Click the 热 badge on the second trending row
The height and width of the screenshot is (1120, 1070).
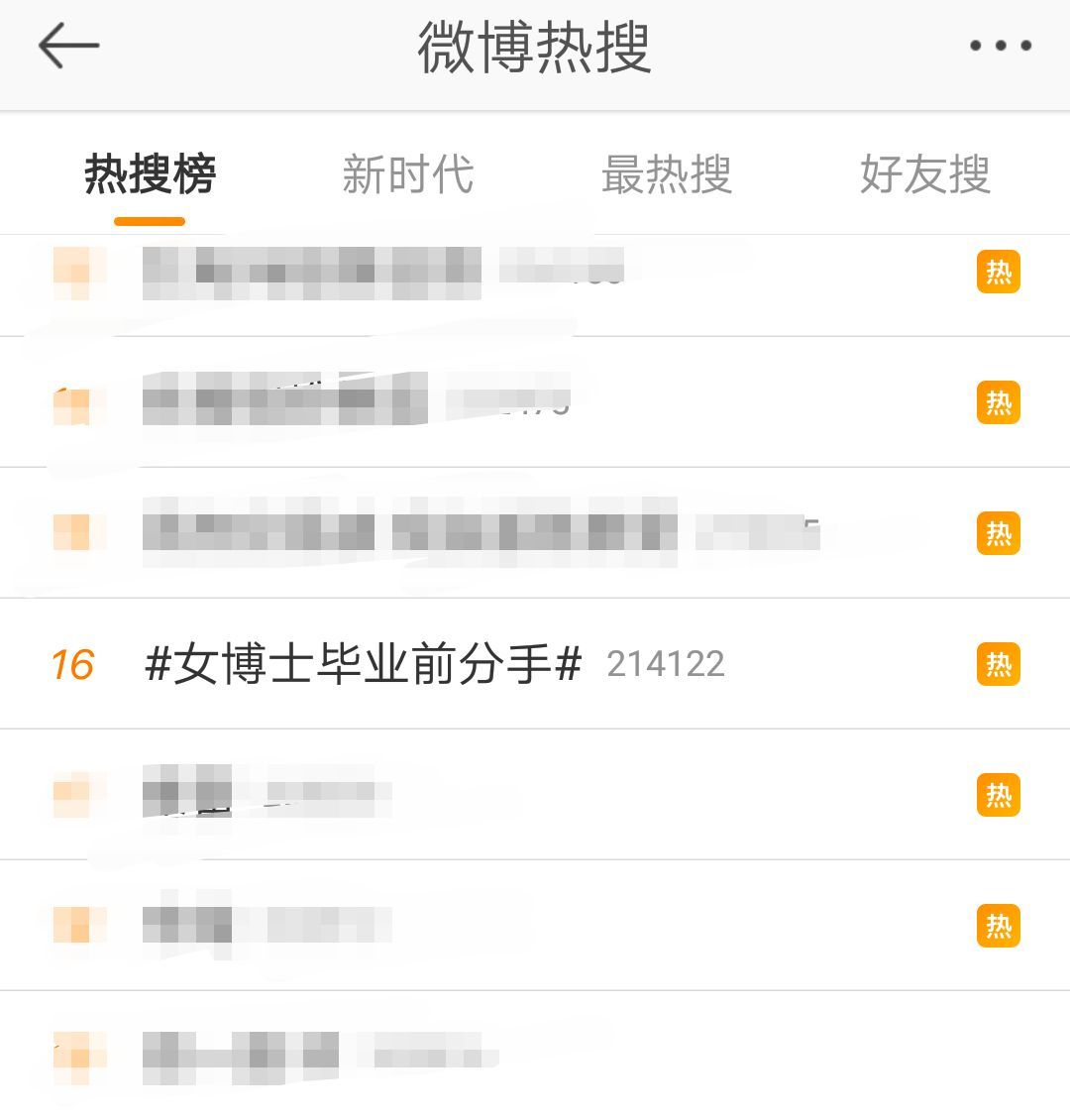(999, 402)
